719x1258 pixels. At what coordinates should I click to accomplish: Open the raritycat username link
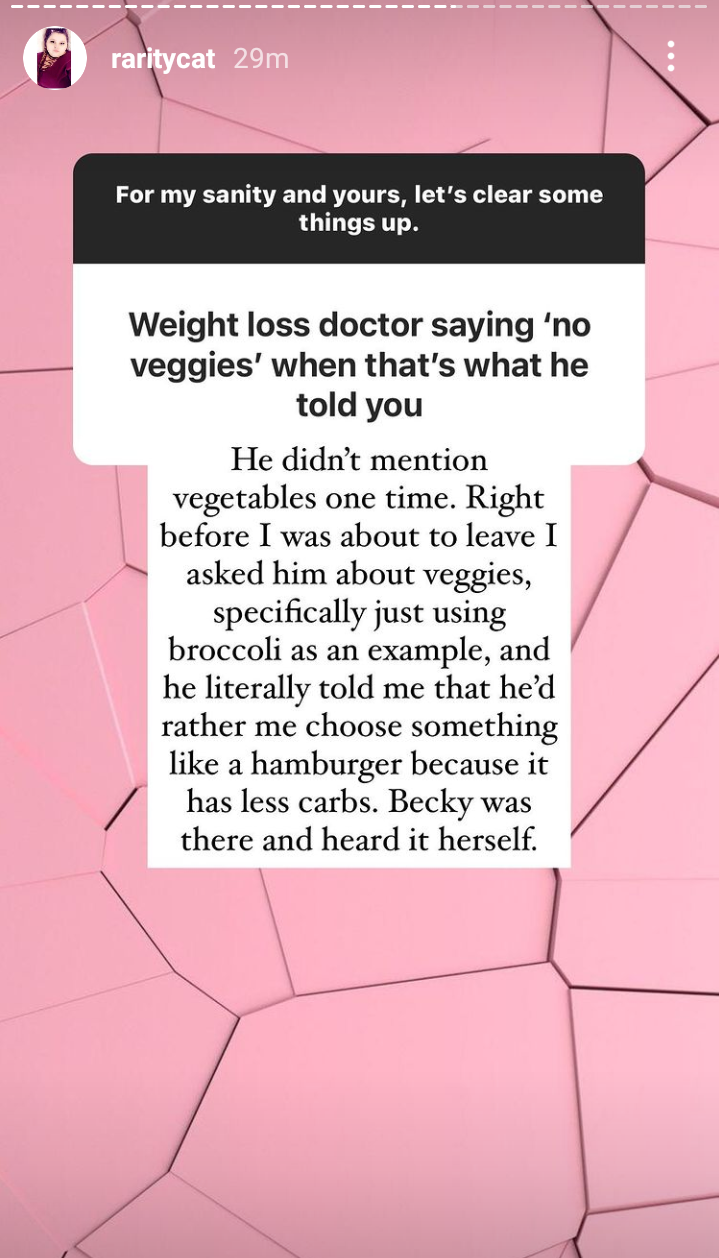click(163, 59)
